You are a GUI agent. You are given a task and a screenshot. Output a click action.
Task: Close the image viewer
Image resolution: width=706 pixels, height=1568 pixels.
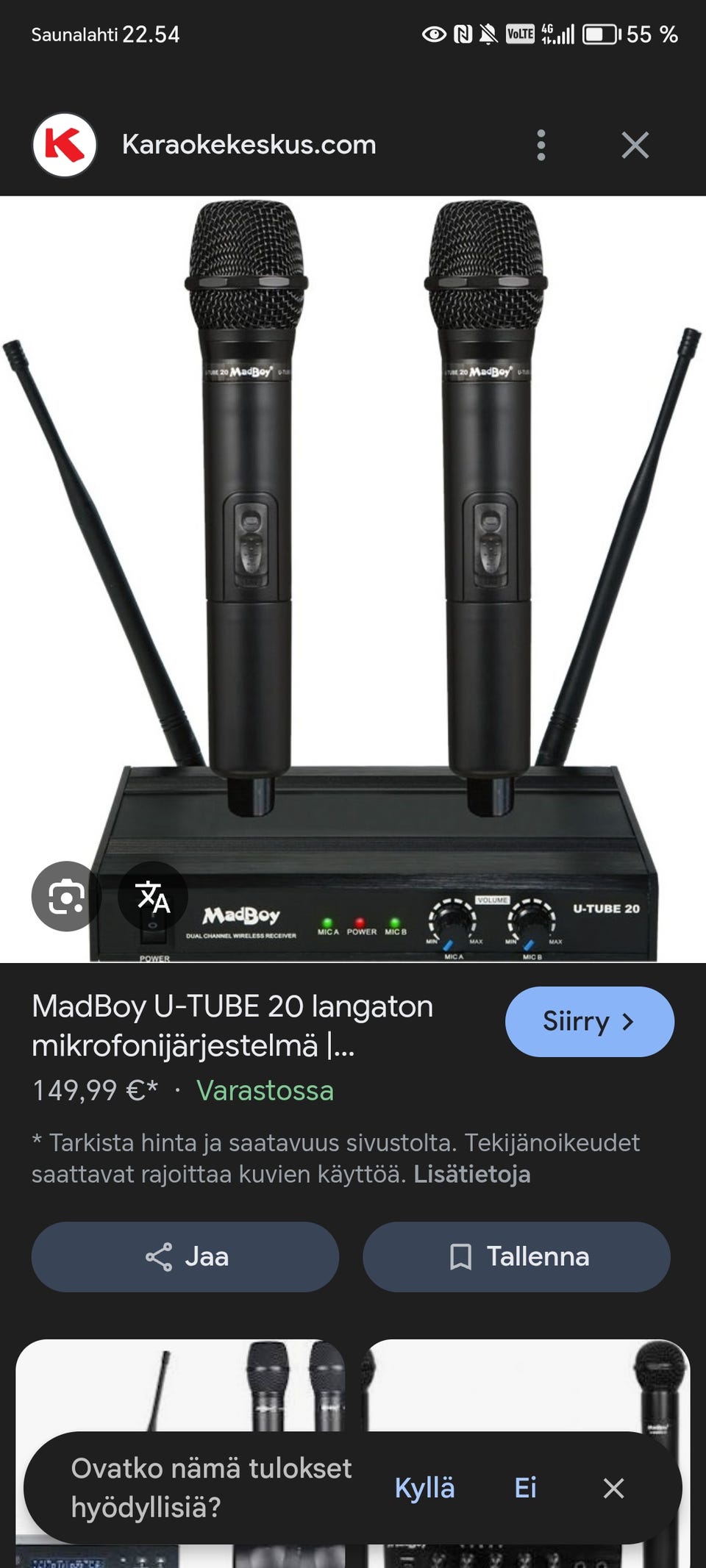click(635, 146)
